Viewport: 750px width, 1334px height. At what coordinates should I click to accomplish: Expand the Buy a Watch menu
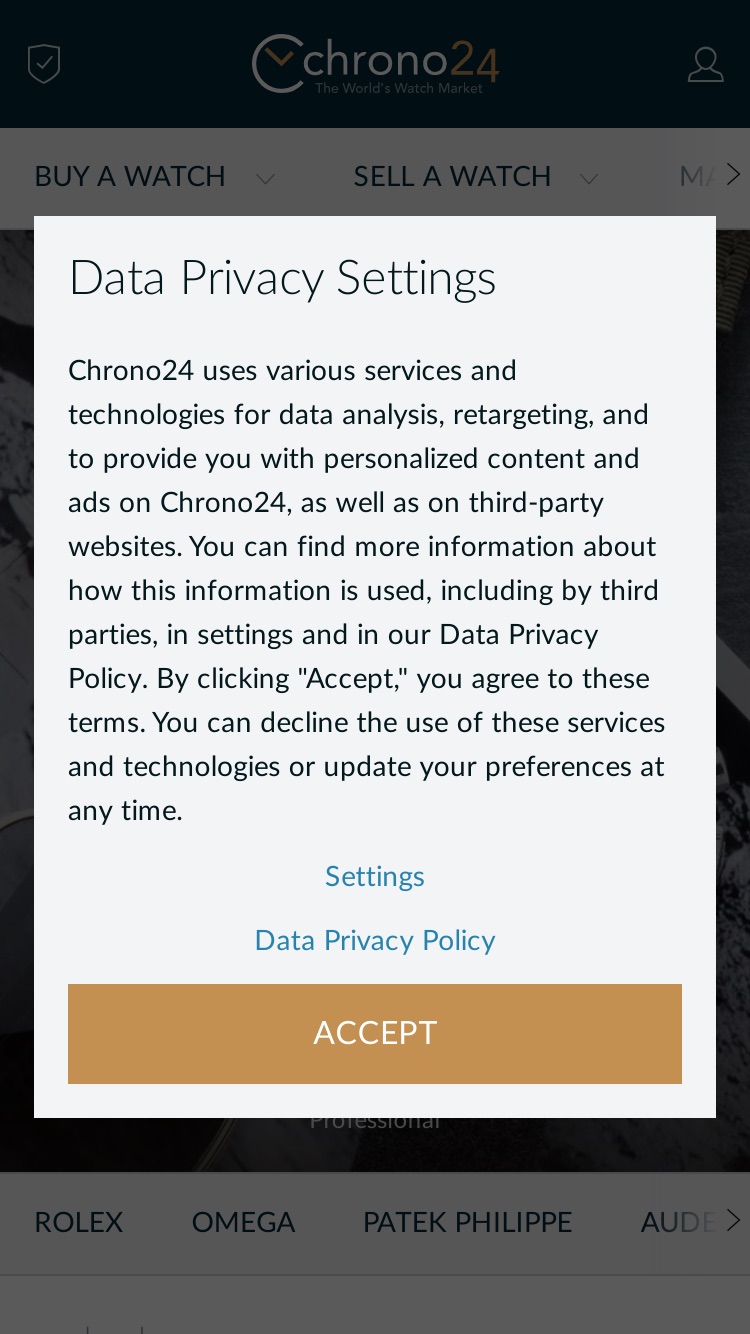(154, 177)
